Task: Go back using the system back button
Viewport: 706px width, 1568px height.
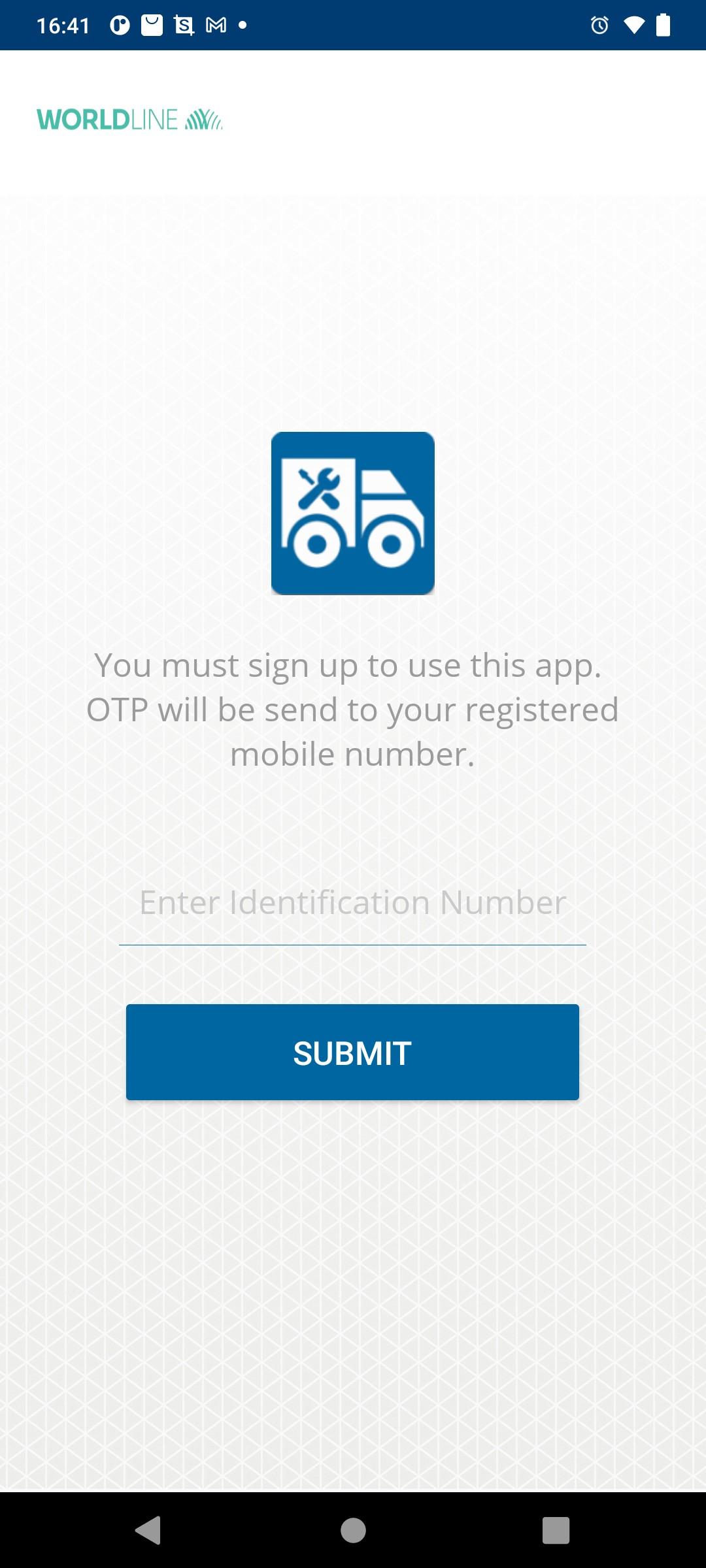Action: [x=148, y=1529]
